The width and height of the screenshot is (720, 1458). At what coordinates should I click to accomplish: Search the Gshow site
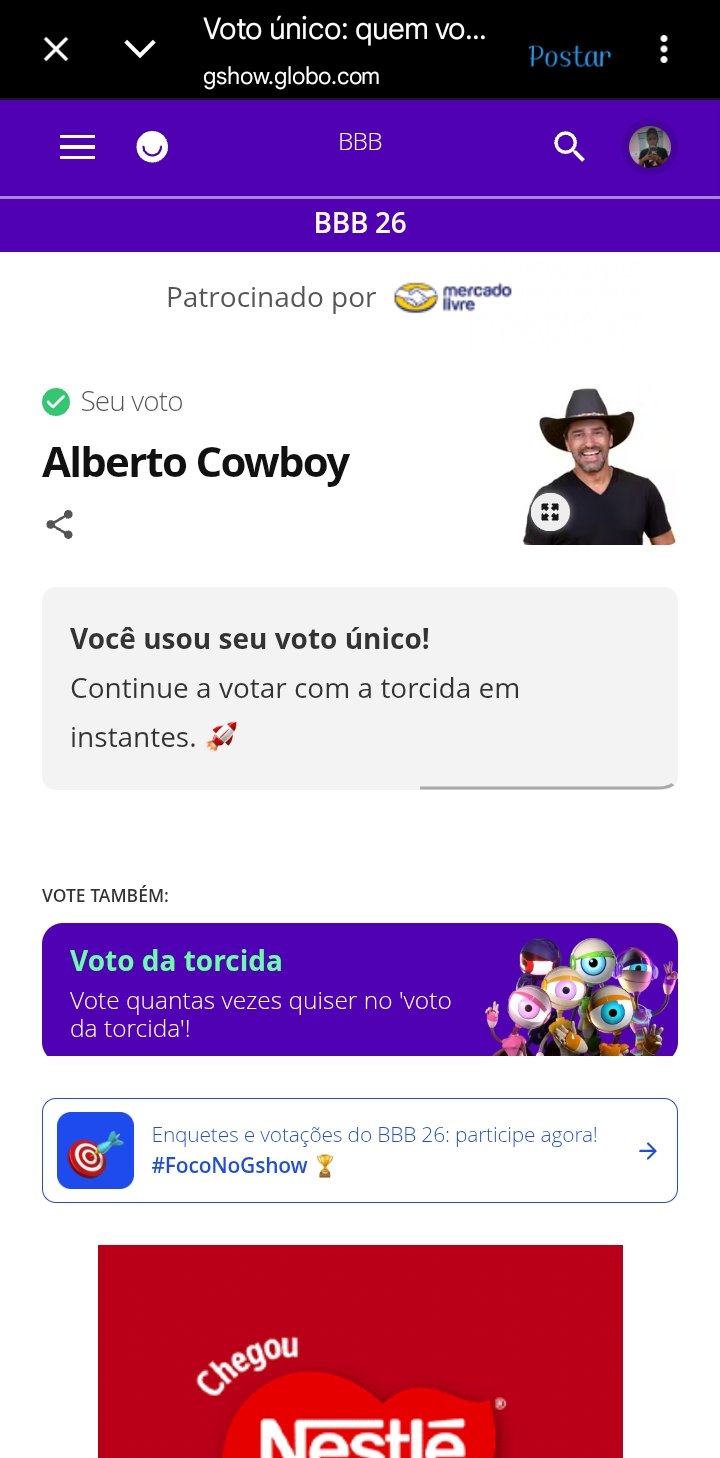click(568, 148)
